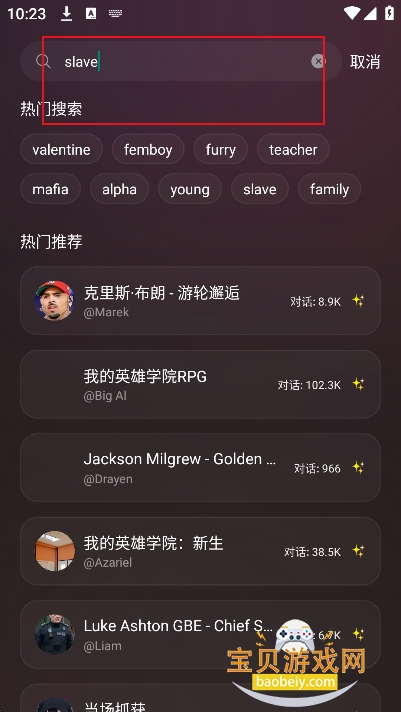Select the valentine hot search chip
Image resolution: width=401 pixels, height=712 pixels.
[61, 149]
